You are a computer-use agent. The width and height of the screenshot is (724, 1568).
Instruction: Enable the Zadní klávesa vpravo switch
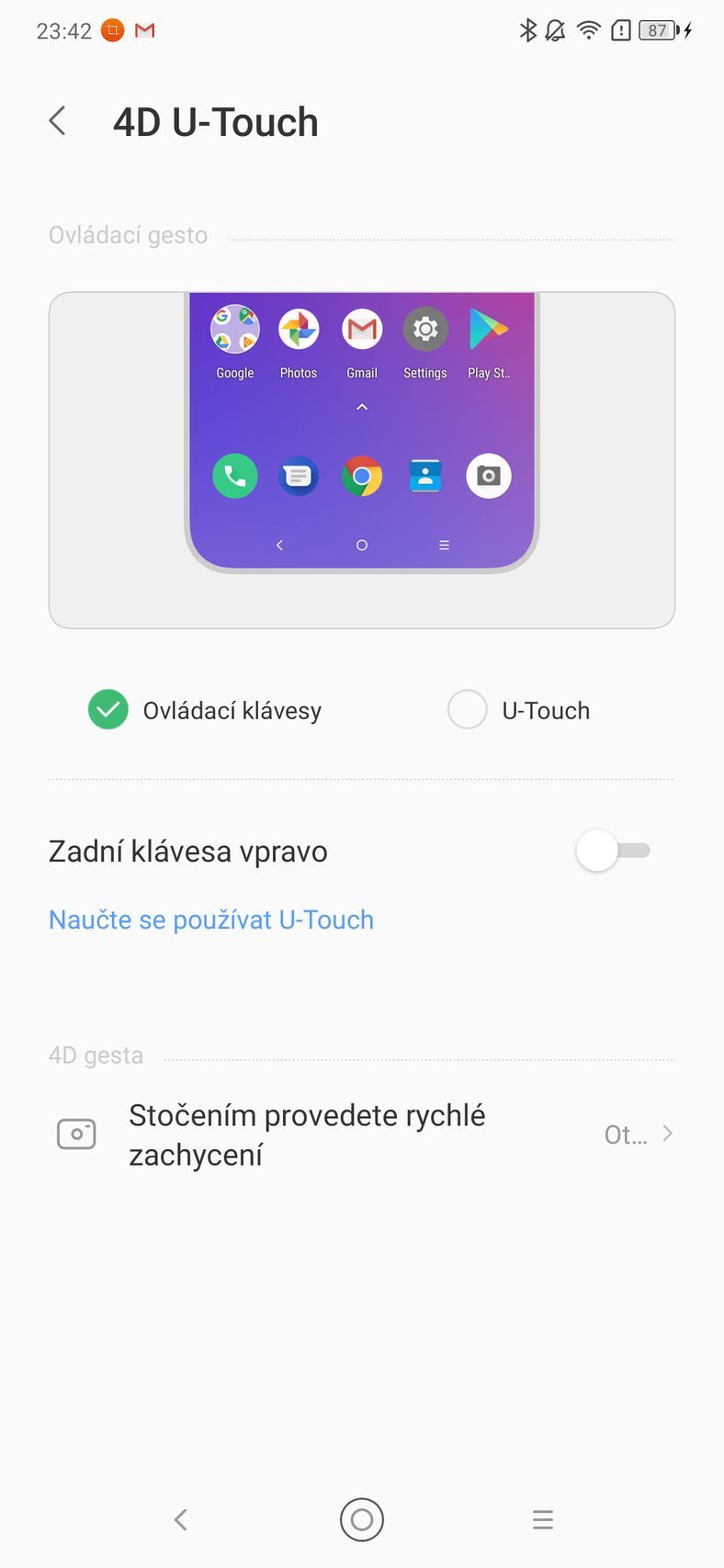(613, 851)
